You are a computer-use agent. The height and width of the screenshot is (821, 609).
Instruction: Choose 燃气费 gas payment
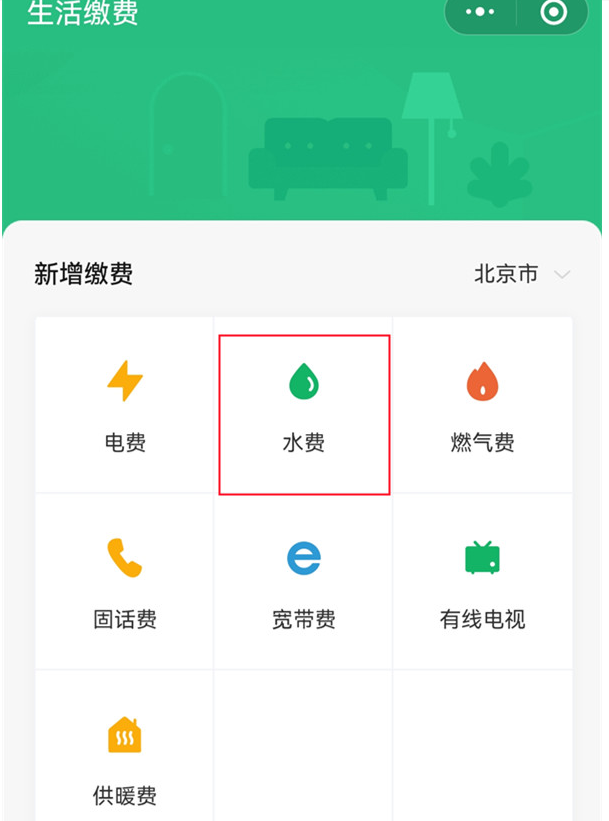pyautogui.click(x=482, y=405)
